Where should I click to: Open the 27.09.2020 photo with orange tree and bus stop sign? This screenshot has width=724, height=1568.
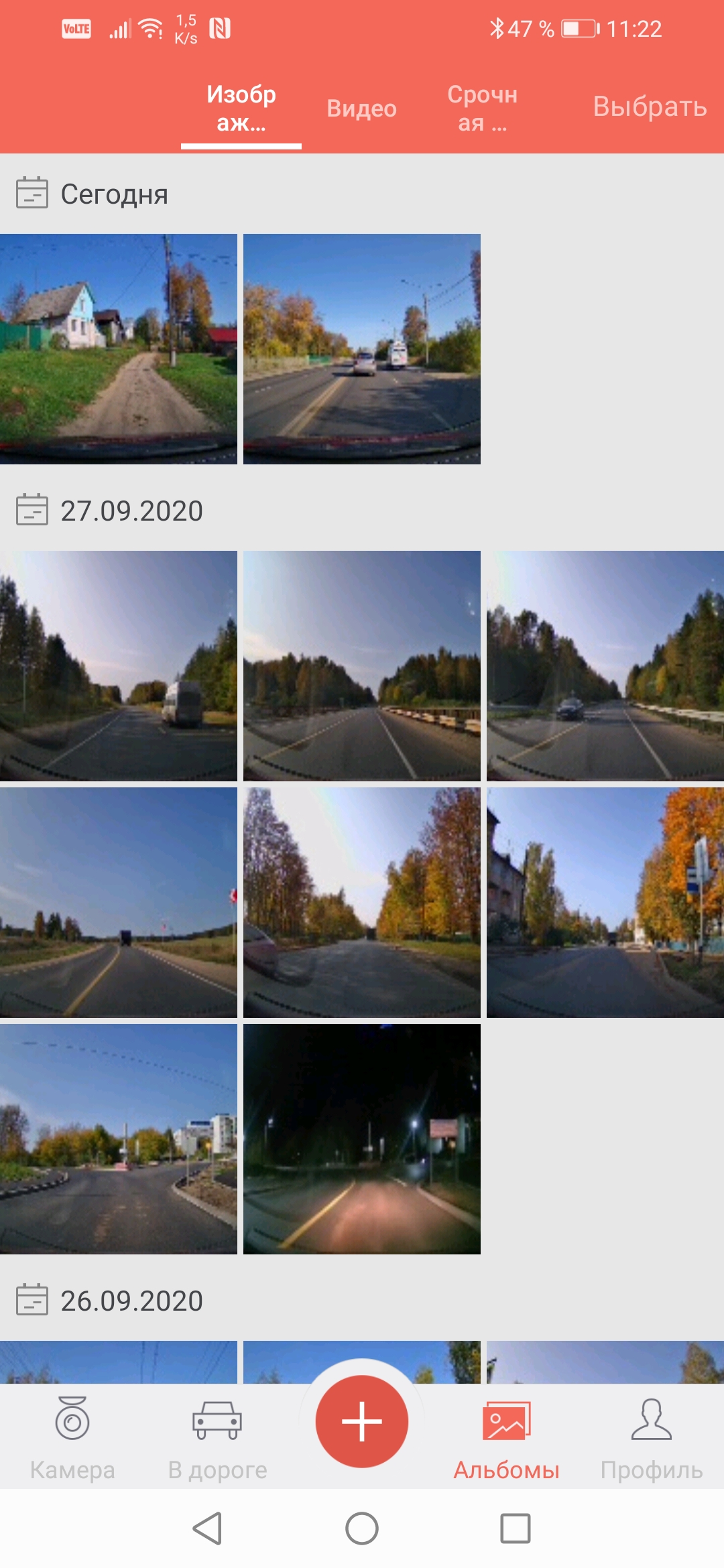pyautogui.click(x=605, y=902)
